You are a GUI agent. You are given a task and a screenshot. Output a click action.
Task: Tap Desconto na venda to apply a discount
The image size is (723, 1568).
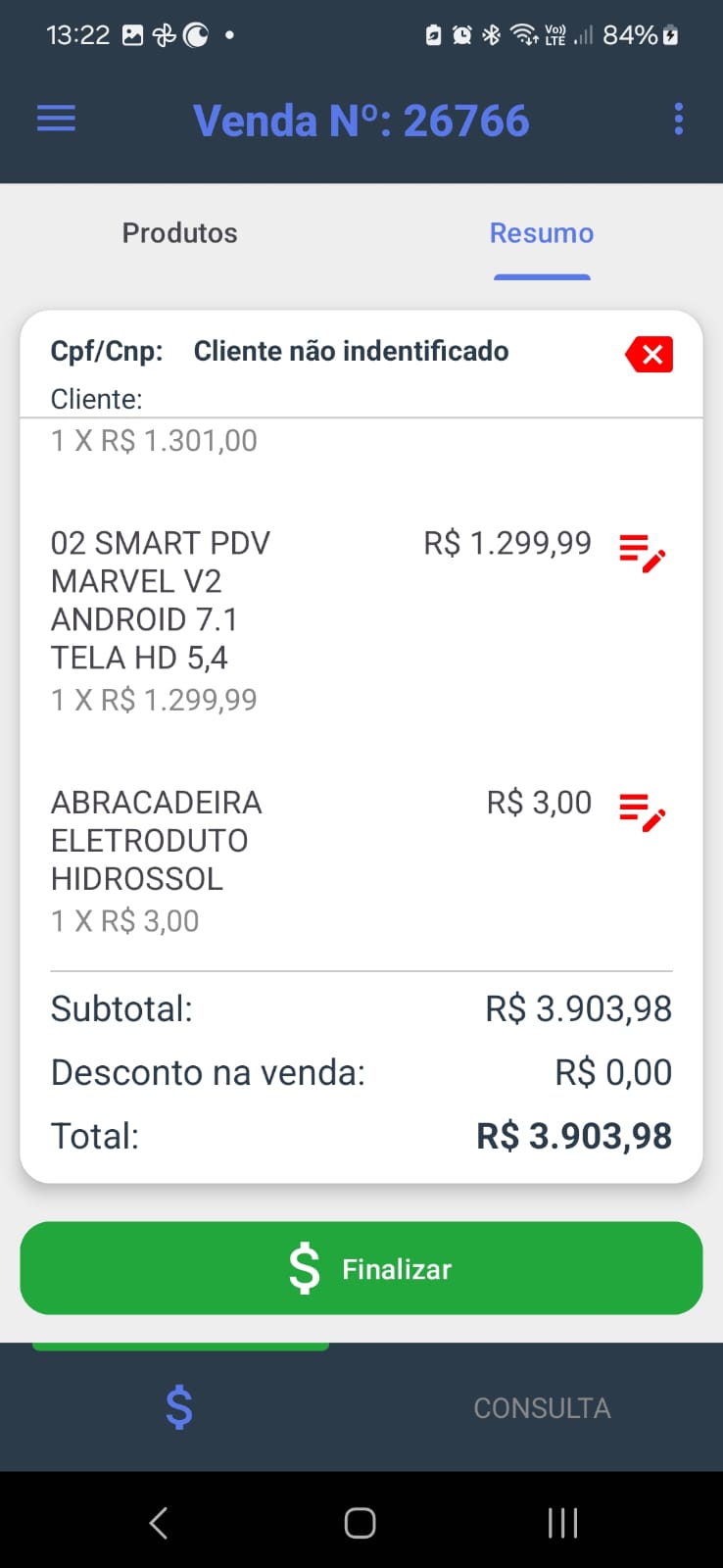[209, 1072]
